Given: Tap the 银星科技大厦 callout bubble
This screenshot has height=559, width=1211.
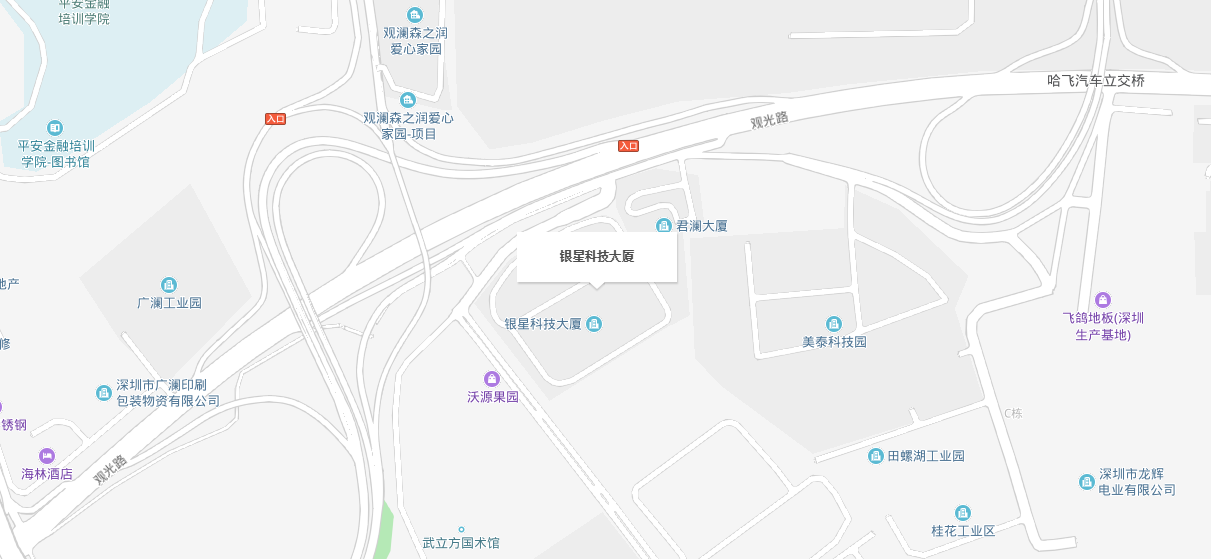Looking at the screenshot, I should [597, 256].
